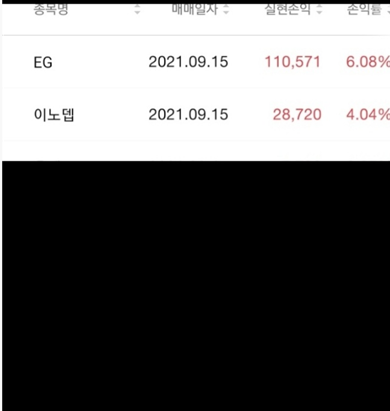Sort the table by 매매일자 column

[226, 10]
